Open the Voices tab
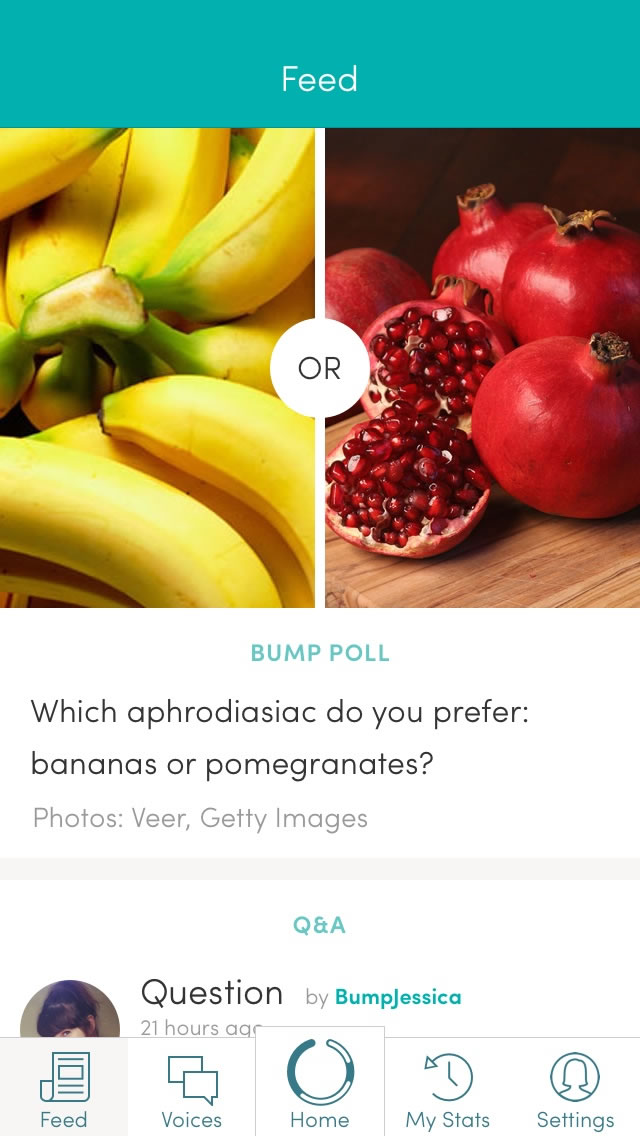The height and width of the screenshot is (1136, 640). click(x=192, y=1088)
